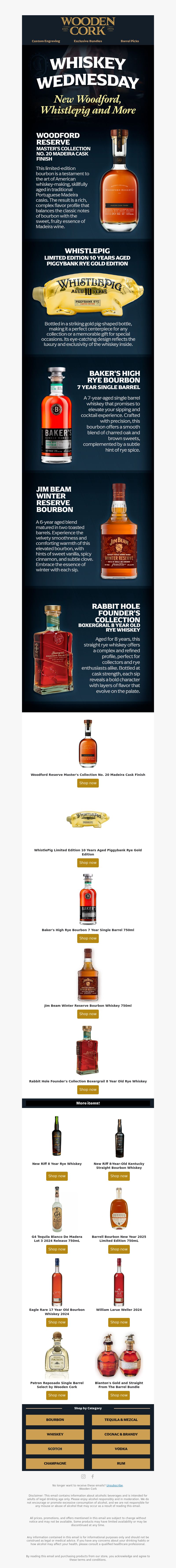Shop now for Woodford Reserve Madeira Cask
Viewport: 176px width, 1568px height.
click(x=88, y=783)
